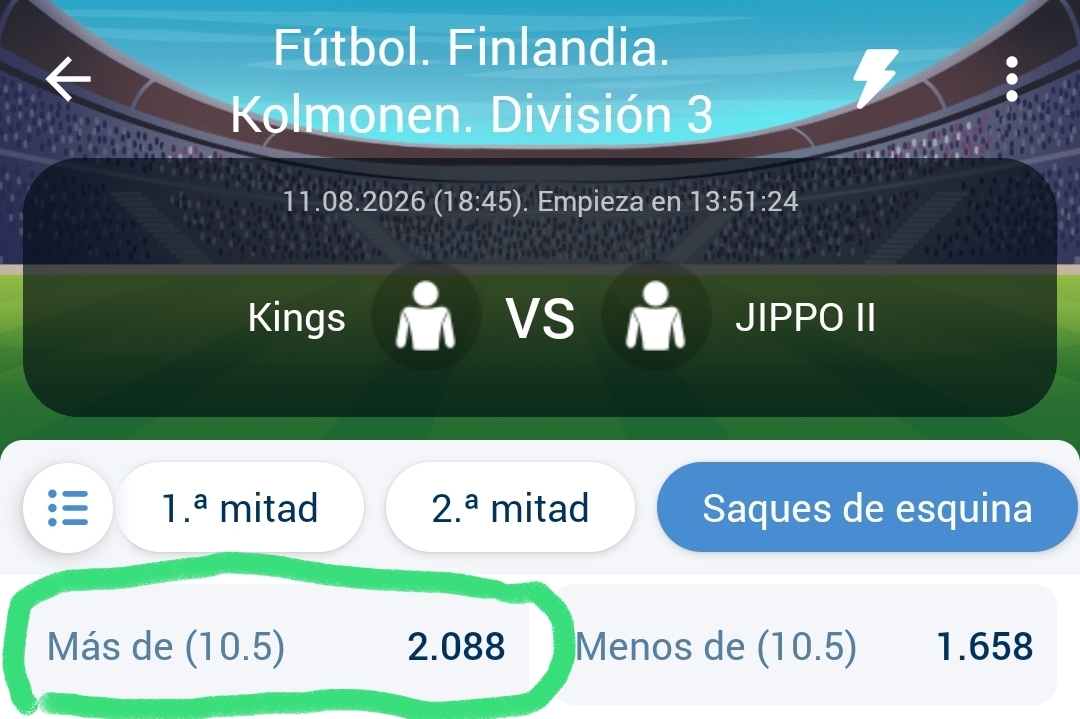Pick Menos de (10.5) at 1.658

point(804,645)
